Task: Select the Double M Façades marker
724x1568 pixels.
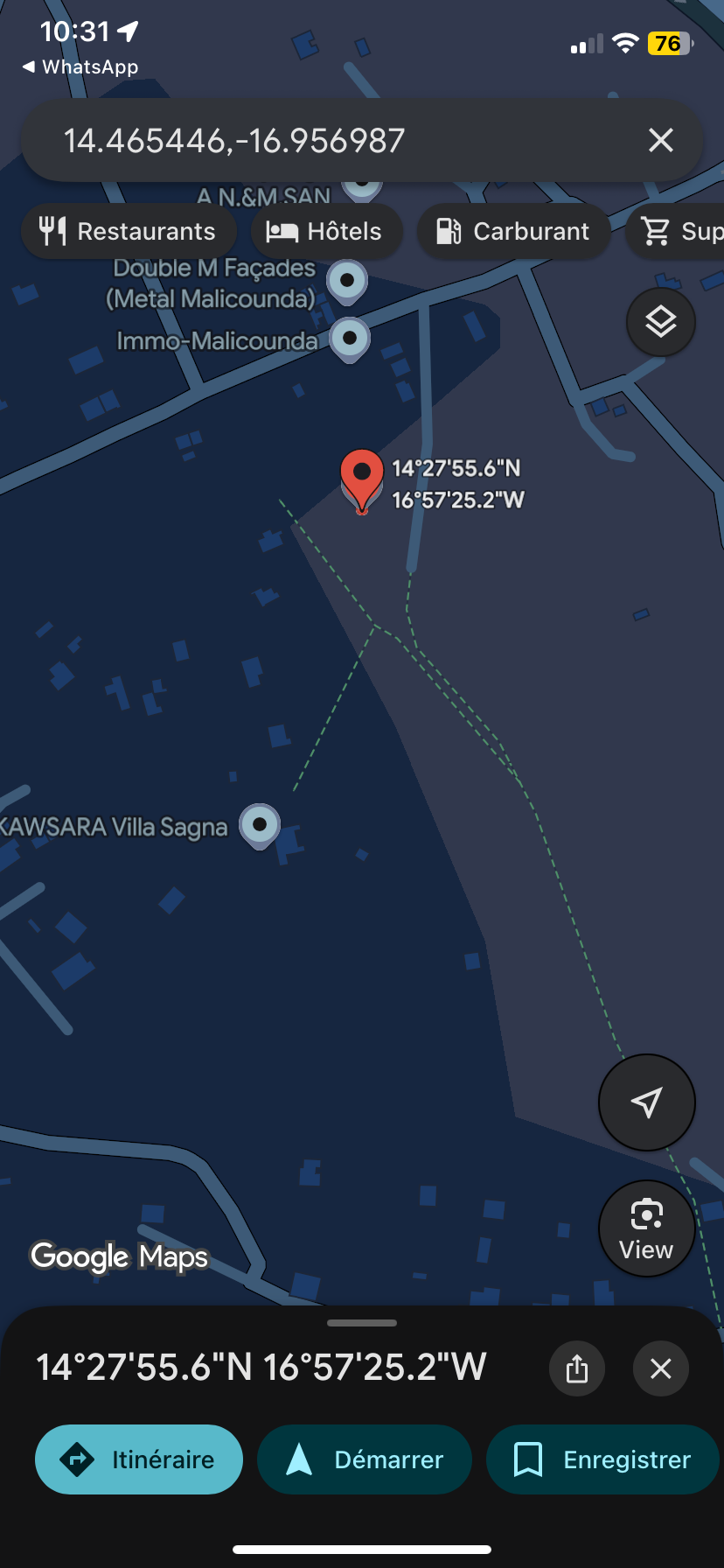Action: click(347, 281)
